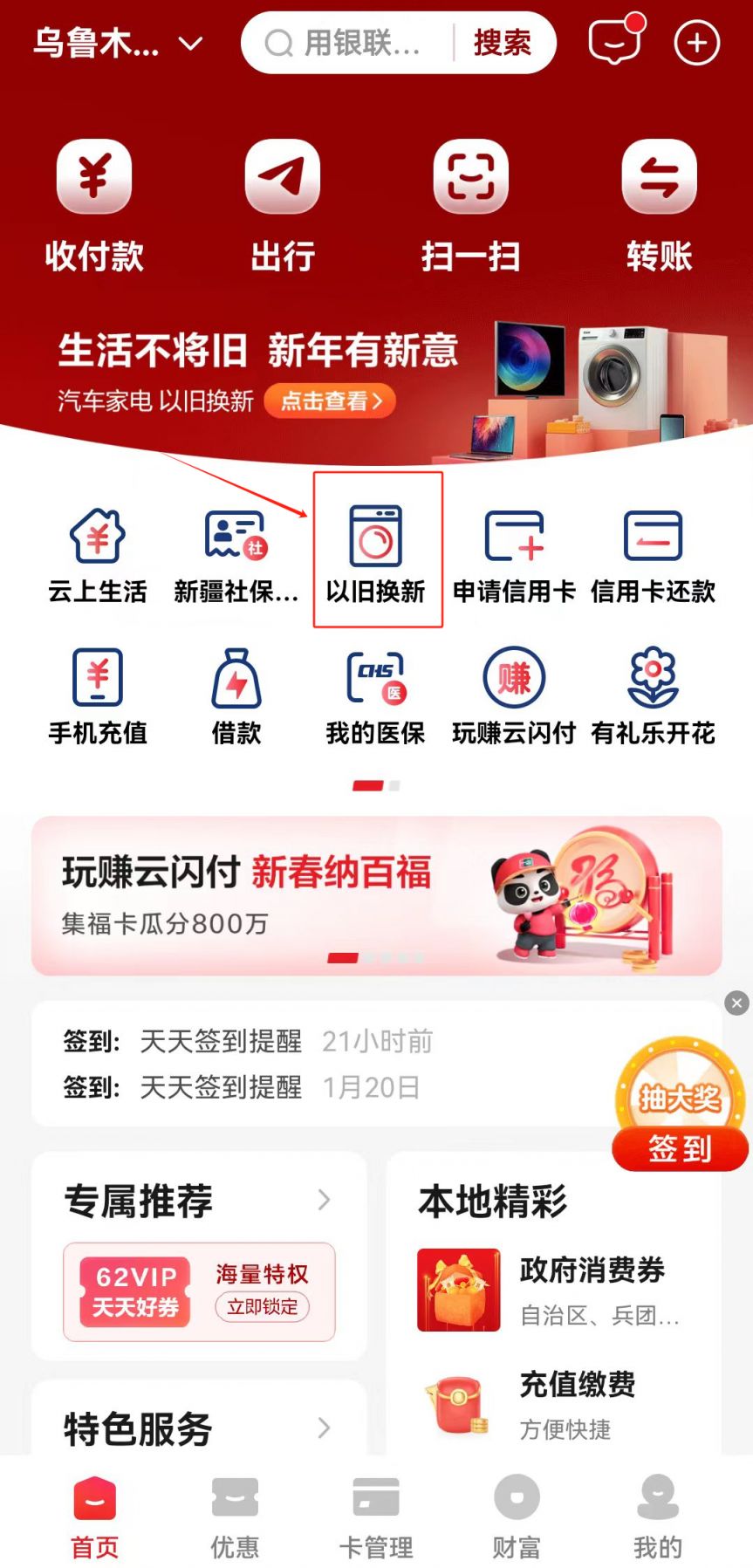Open the plus menu icon

click(696, 42)
